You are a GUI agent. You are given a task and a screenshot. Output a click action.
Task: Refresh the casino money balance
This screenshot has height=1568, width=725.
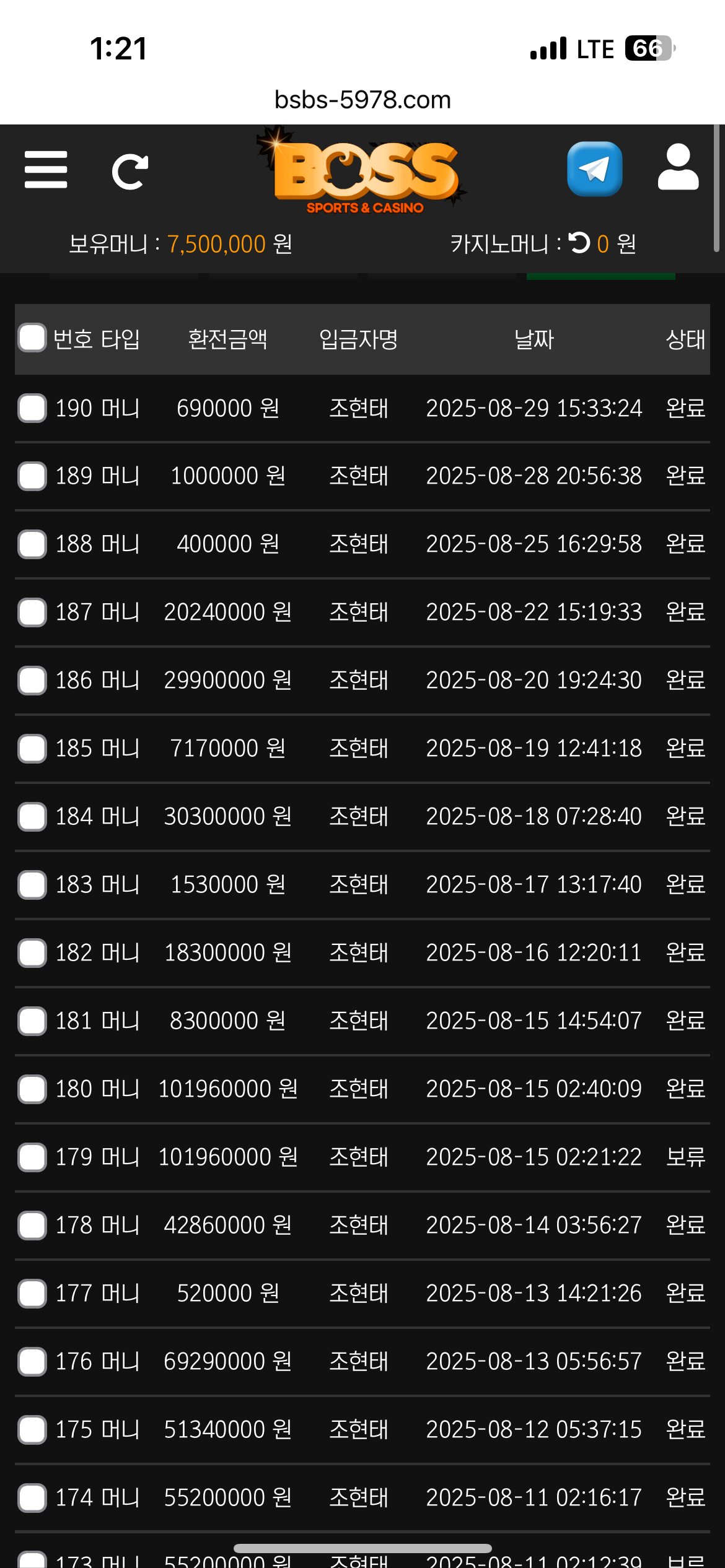pyautogui.click(x=580, y=243)
